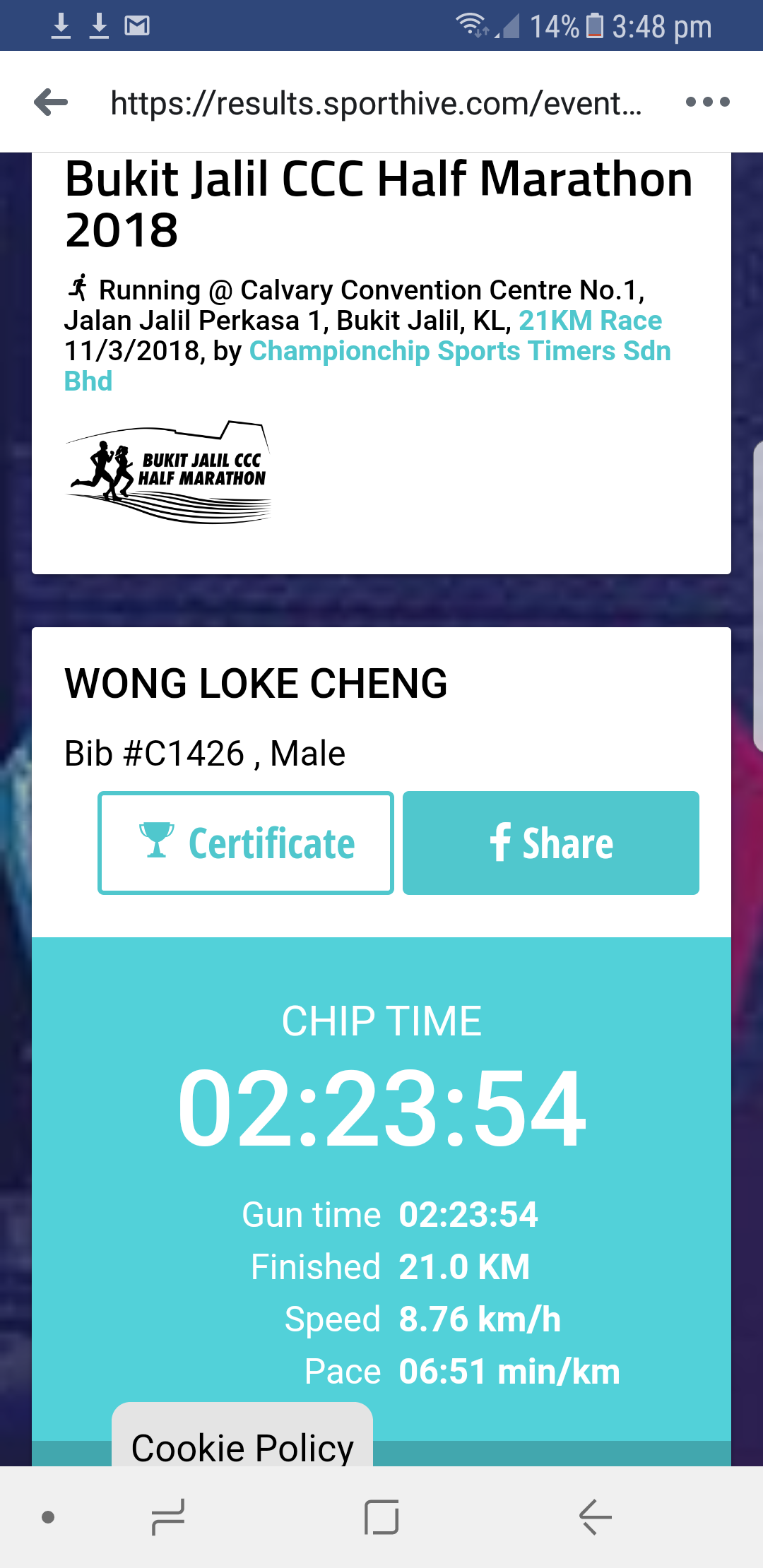The image size is (763, 1568).
Task: Tap the URL address bar
Action: pyautogui.click(x=377, y=103)
